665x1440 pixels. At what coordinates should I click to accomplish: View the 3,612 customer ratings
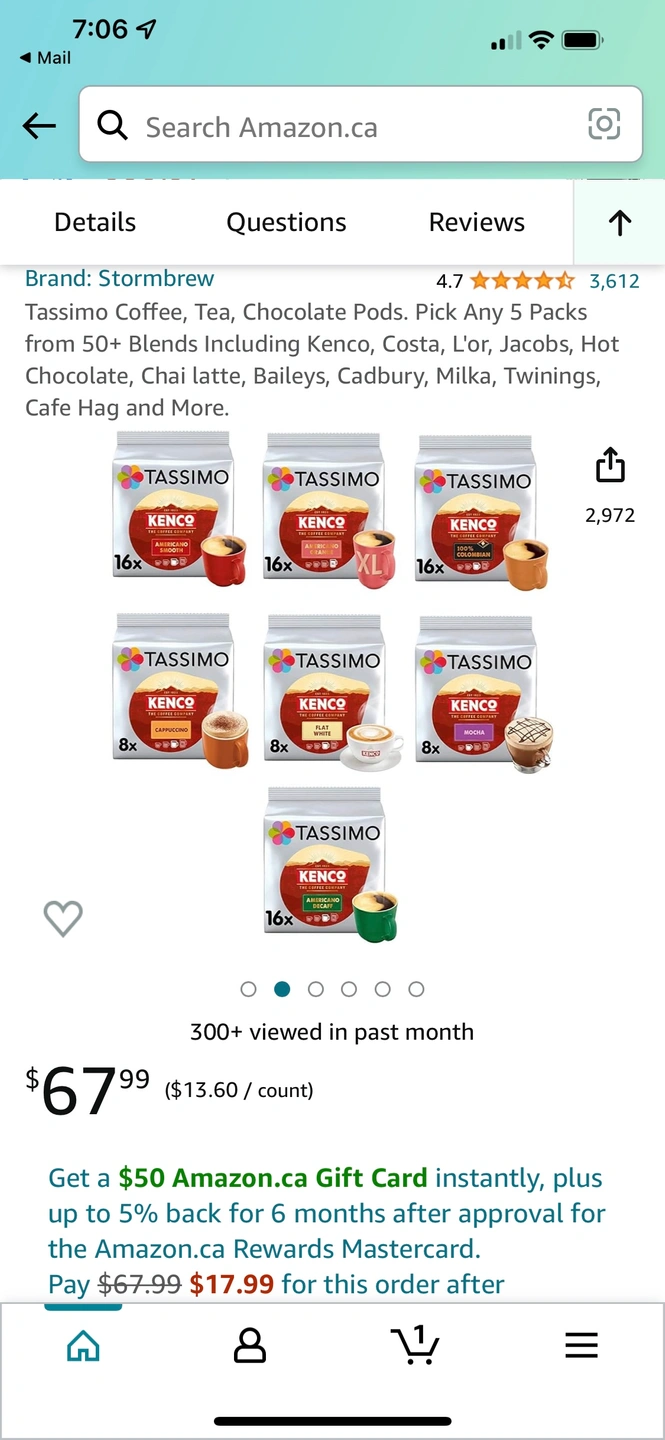coord(614,281)
